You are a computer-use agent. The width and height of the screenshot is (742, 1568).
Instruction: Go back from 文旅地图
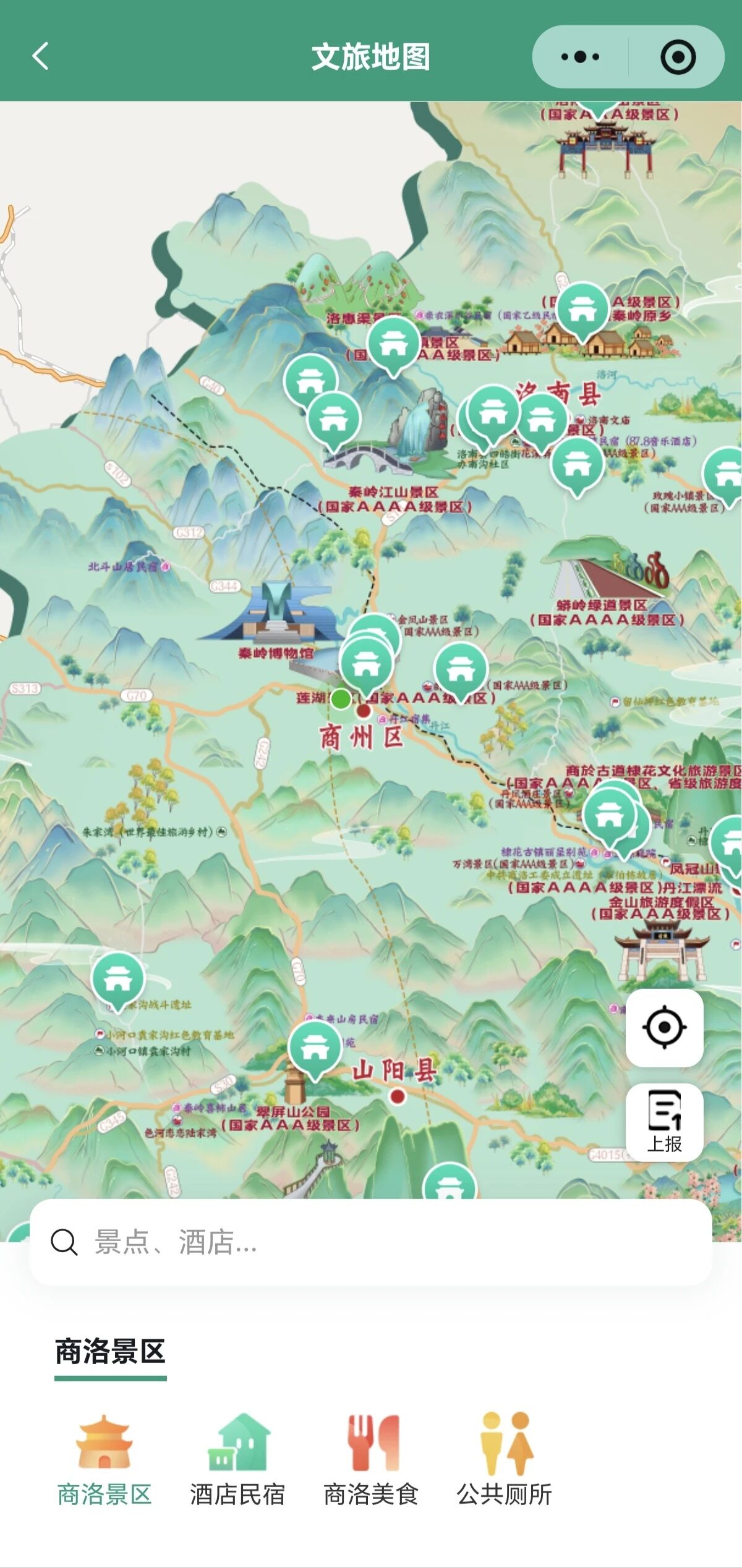[x=40, y=56]
